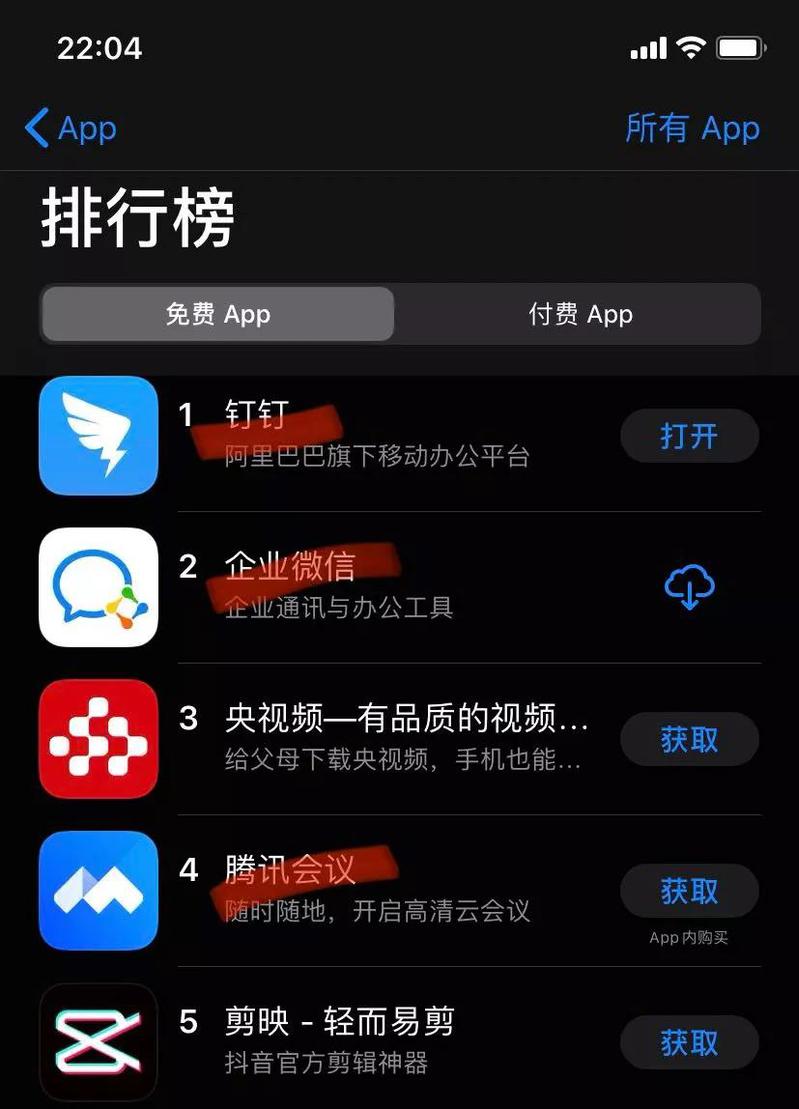Open the 央视频 listing
The image size is (799, 1109).
(400, 740)
